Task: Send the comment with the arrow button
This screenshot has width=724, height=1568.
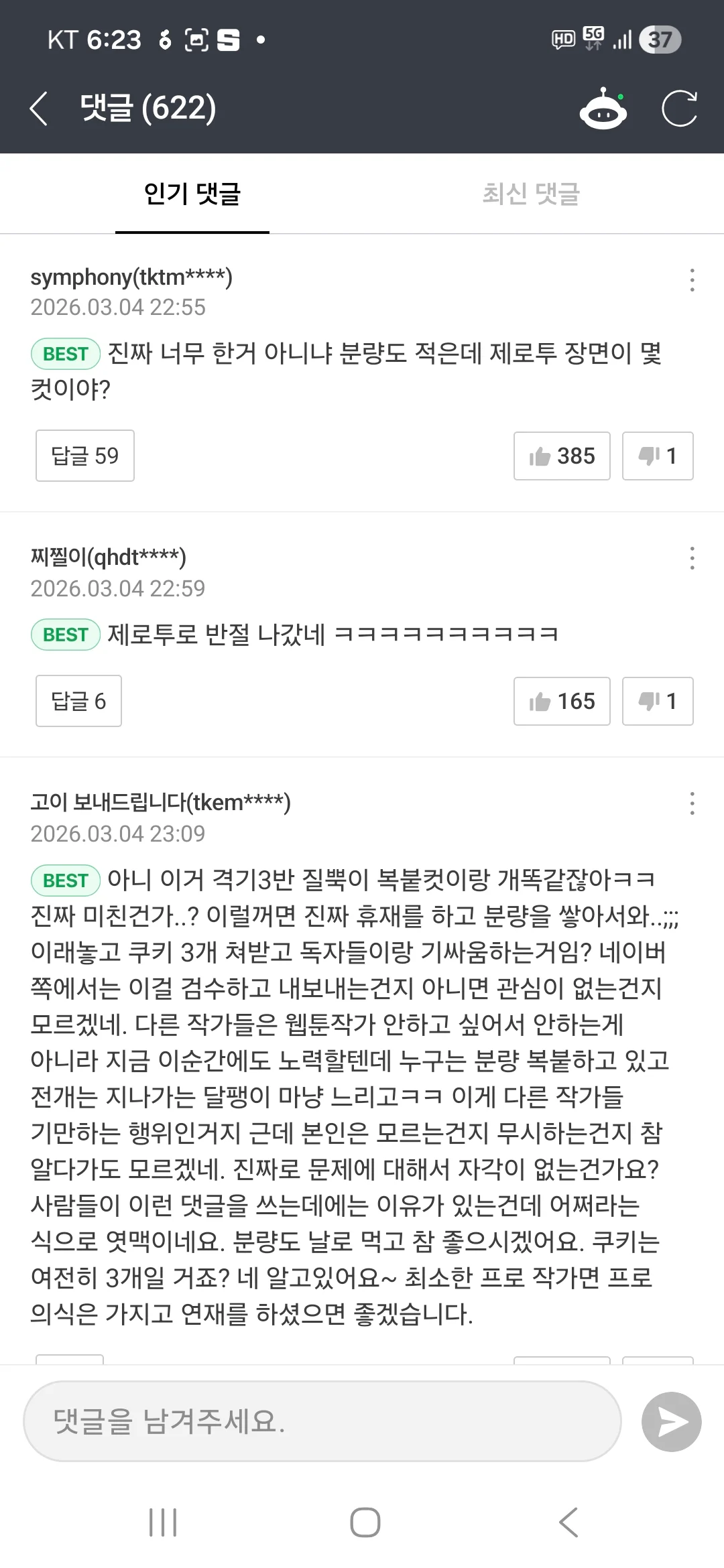Action: pyautogui.click(x=671, y=1421)
